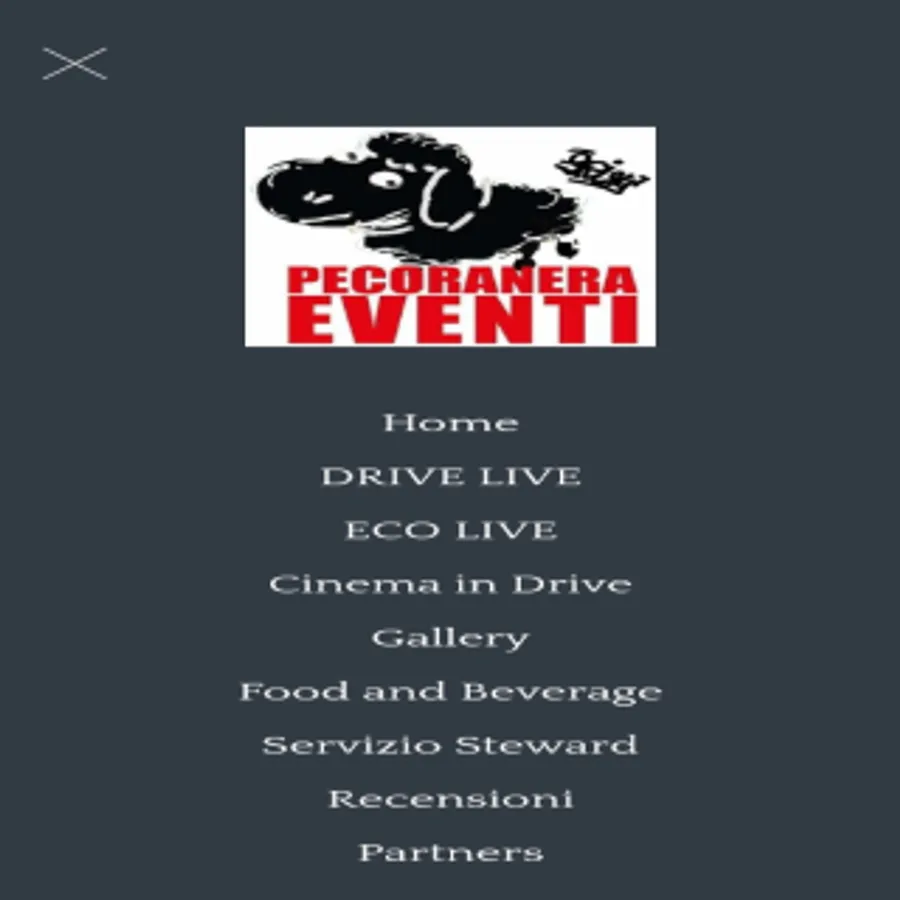The width and height of the screenshot is (900, 900).
Task: Read the Recensioni page
Action: coord(451,799)
